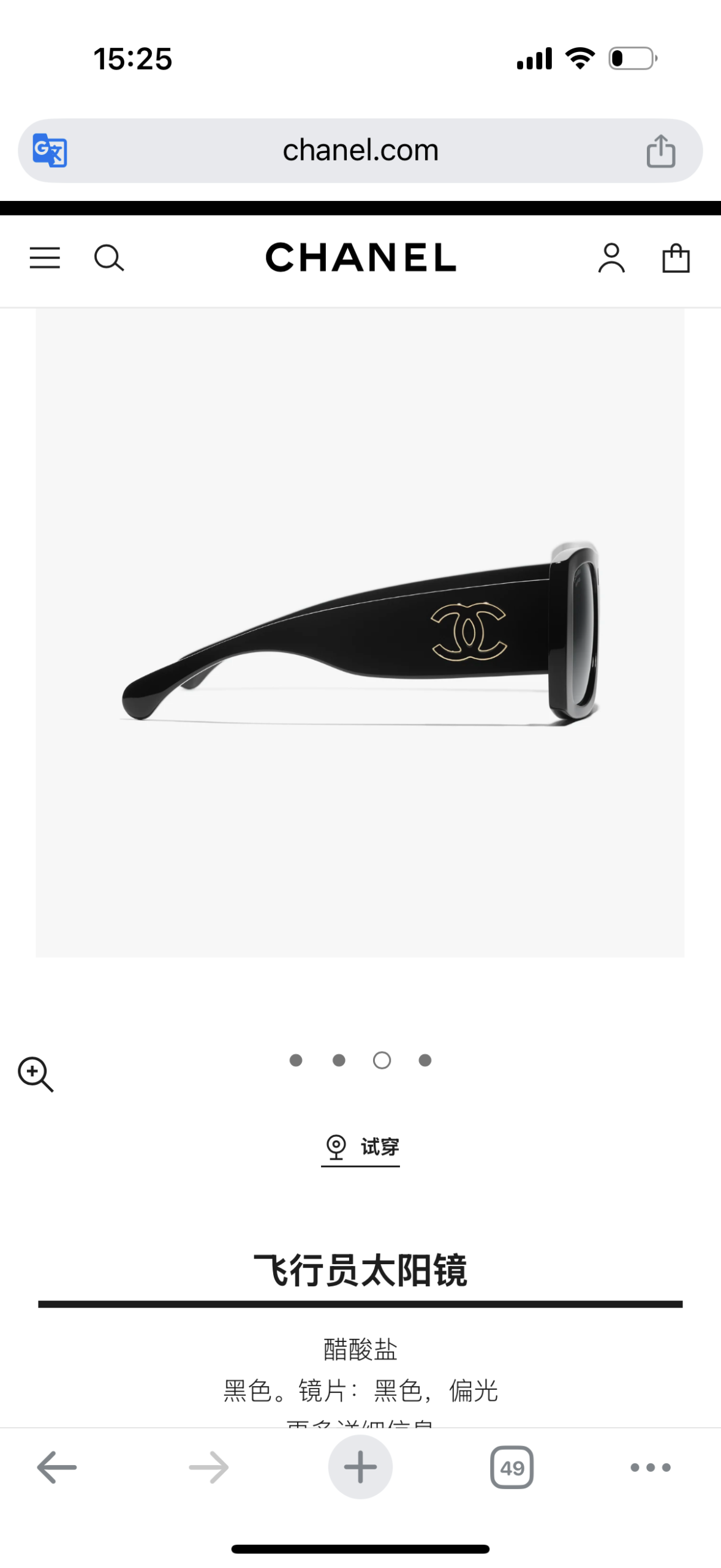Share this page from address bar
The width and height of the screenshot is (721, 1568).
660,151
